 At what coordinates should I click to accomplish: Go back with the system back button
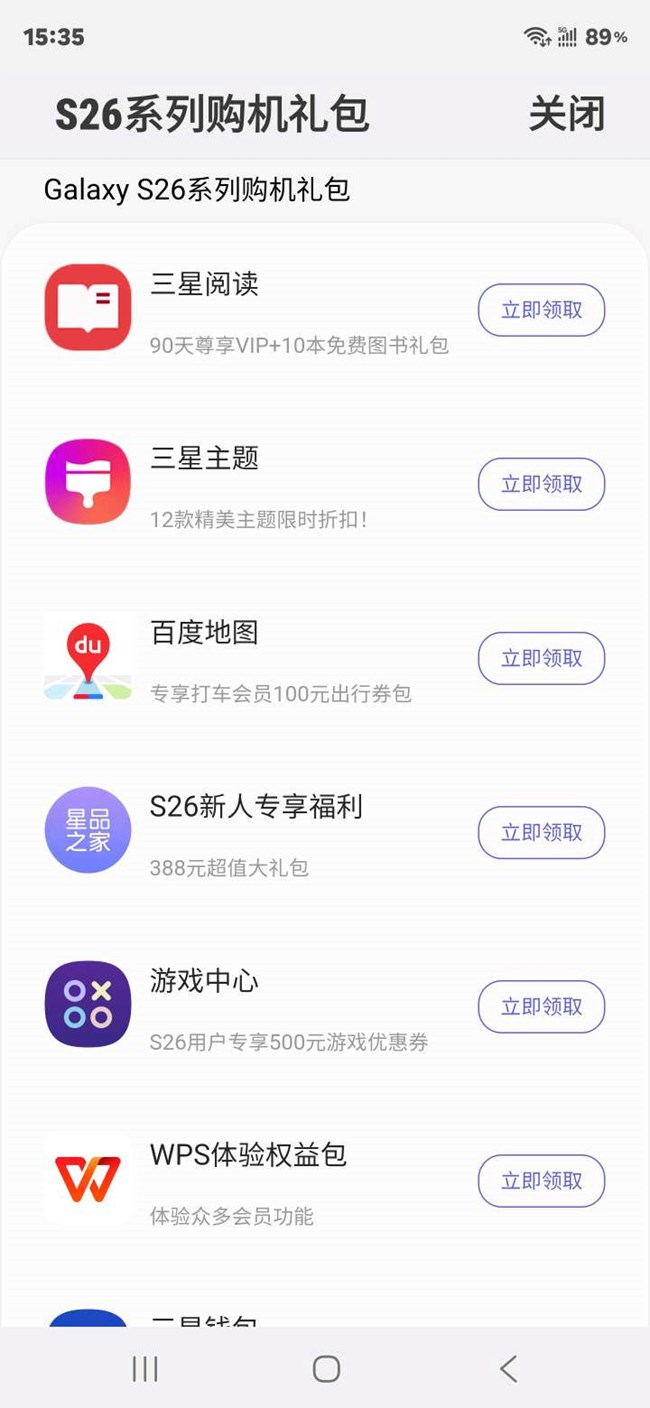pyautogui.click(x=508, y=1368)
